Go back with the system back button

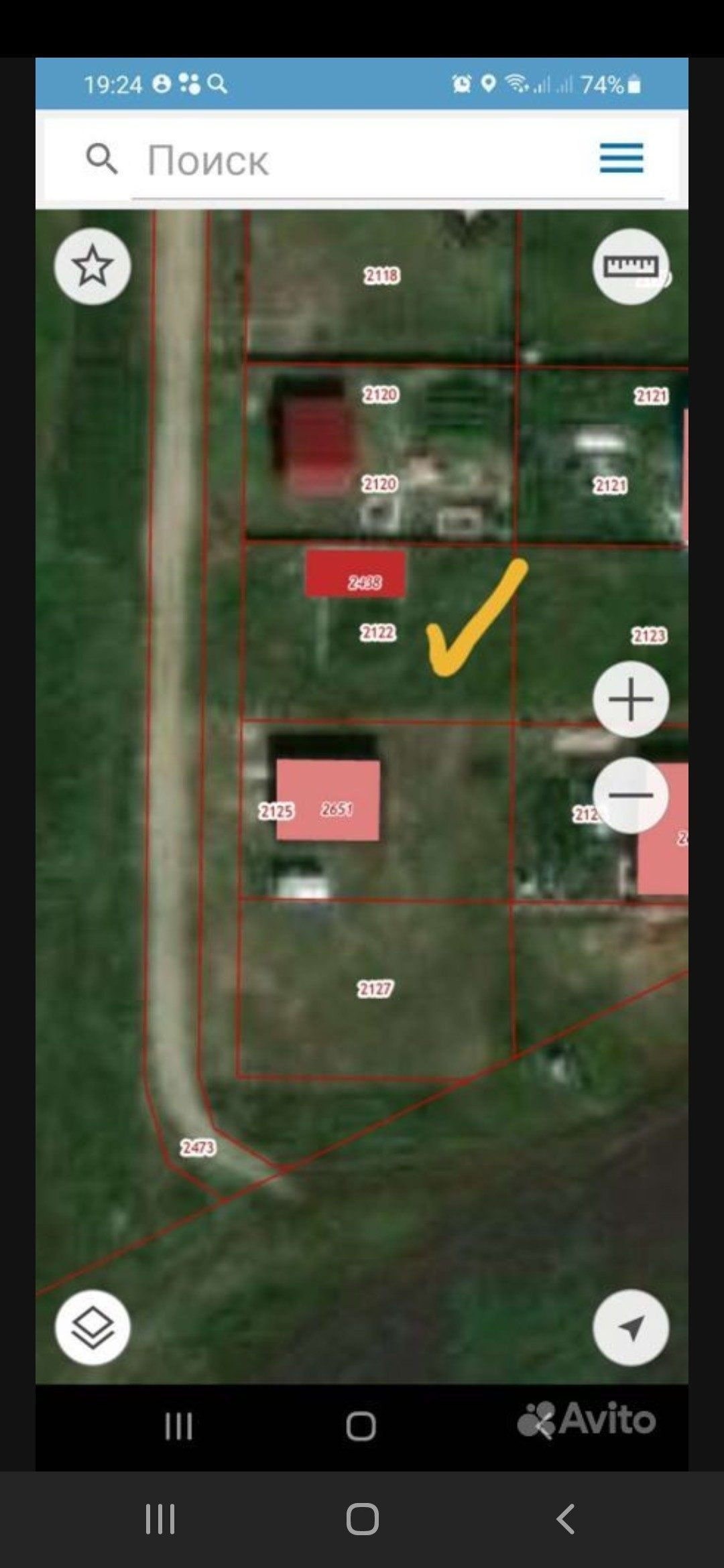coord(565,1518)
